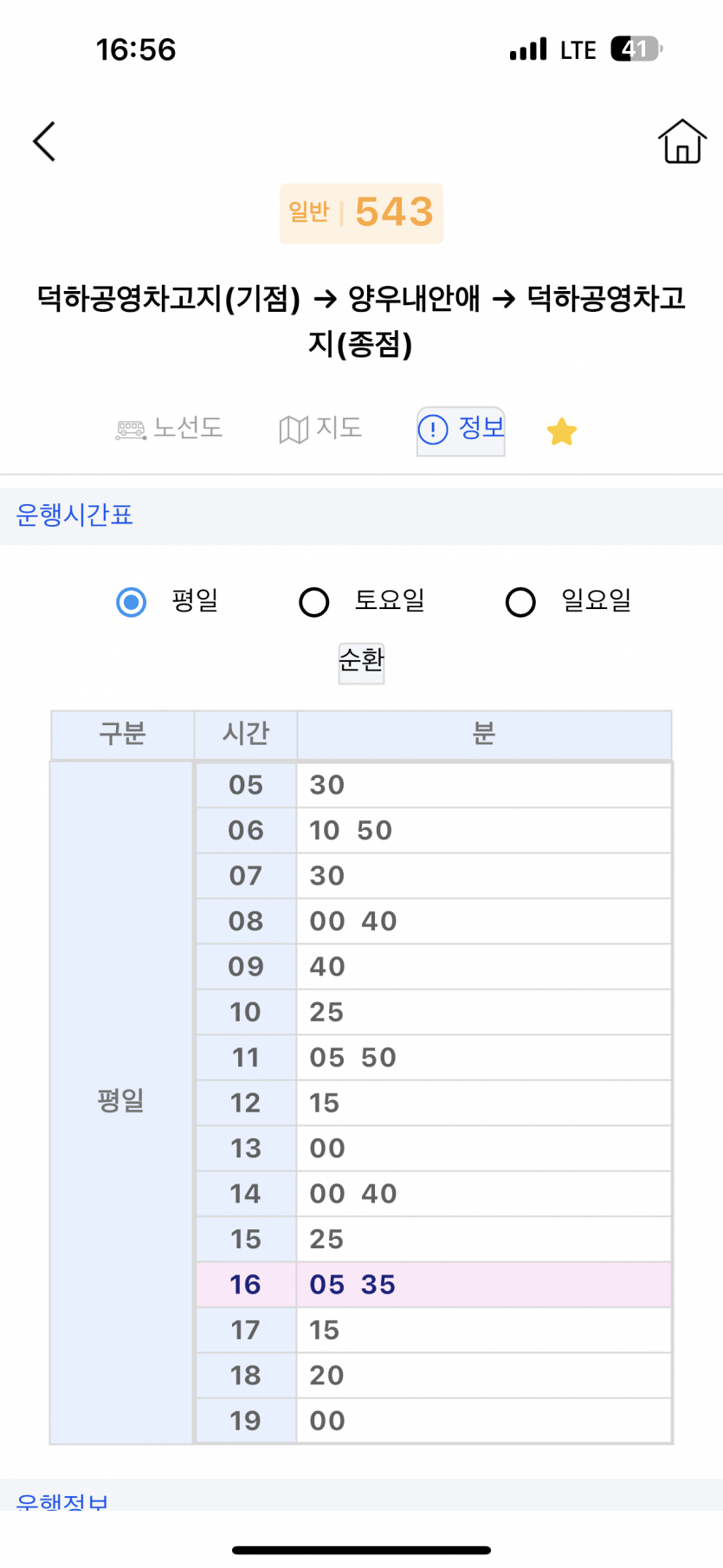This screenshot has height=1568, width=723.
Task: Open the home icon at top right
Action: (681, 141)
